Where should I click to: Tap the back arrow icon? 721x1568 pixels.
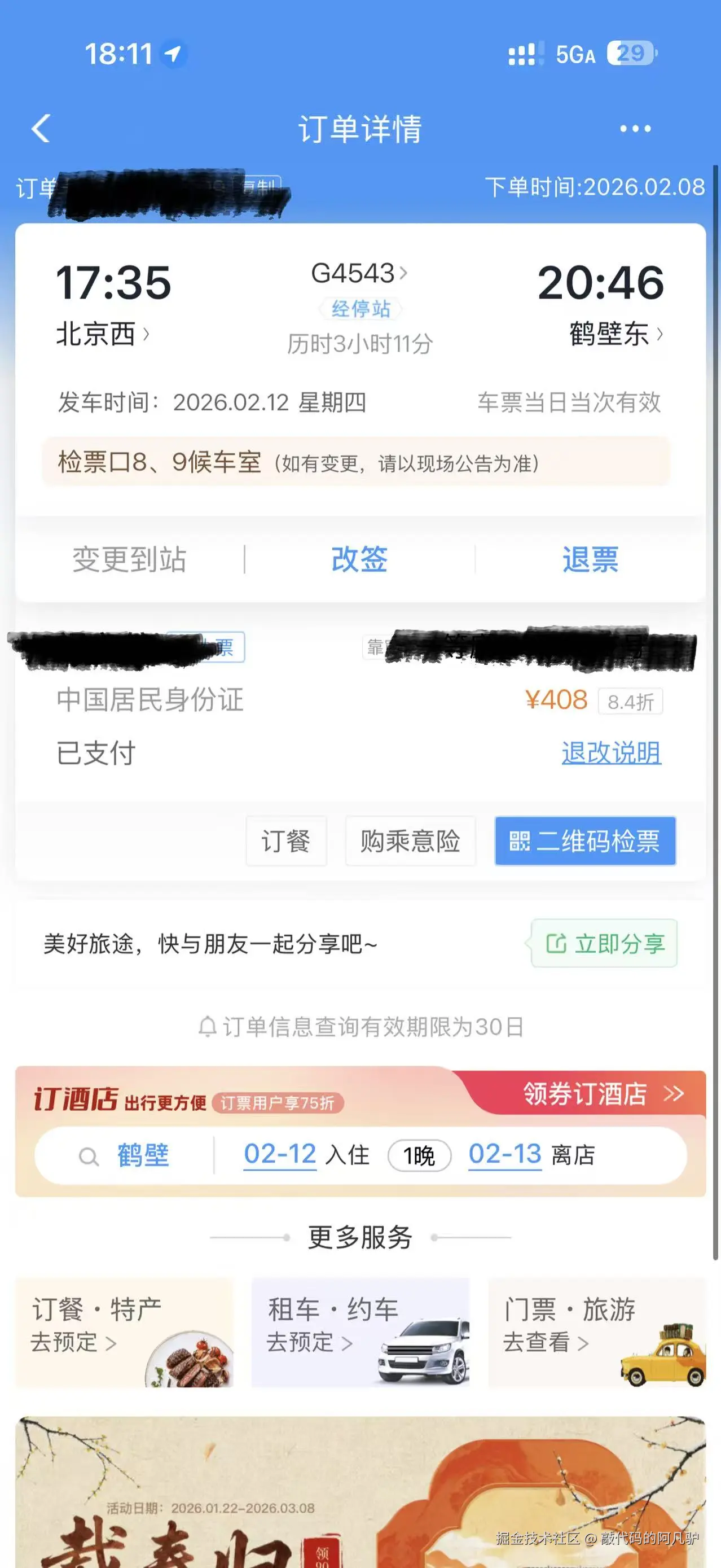(40, 129)
